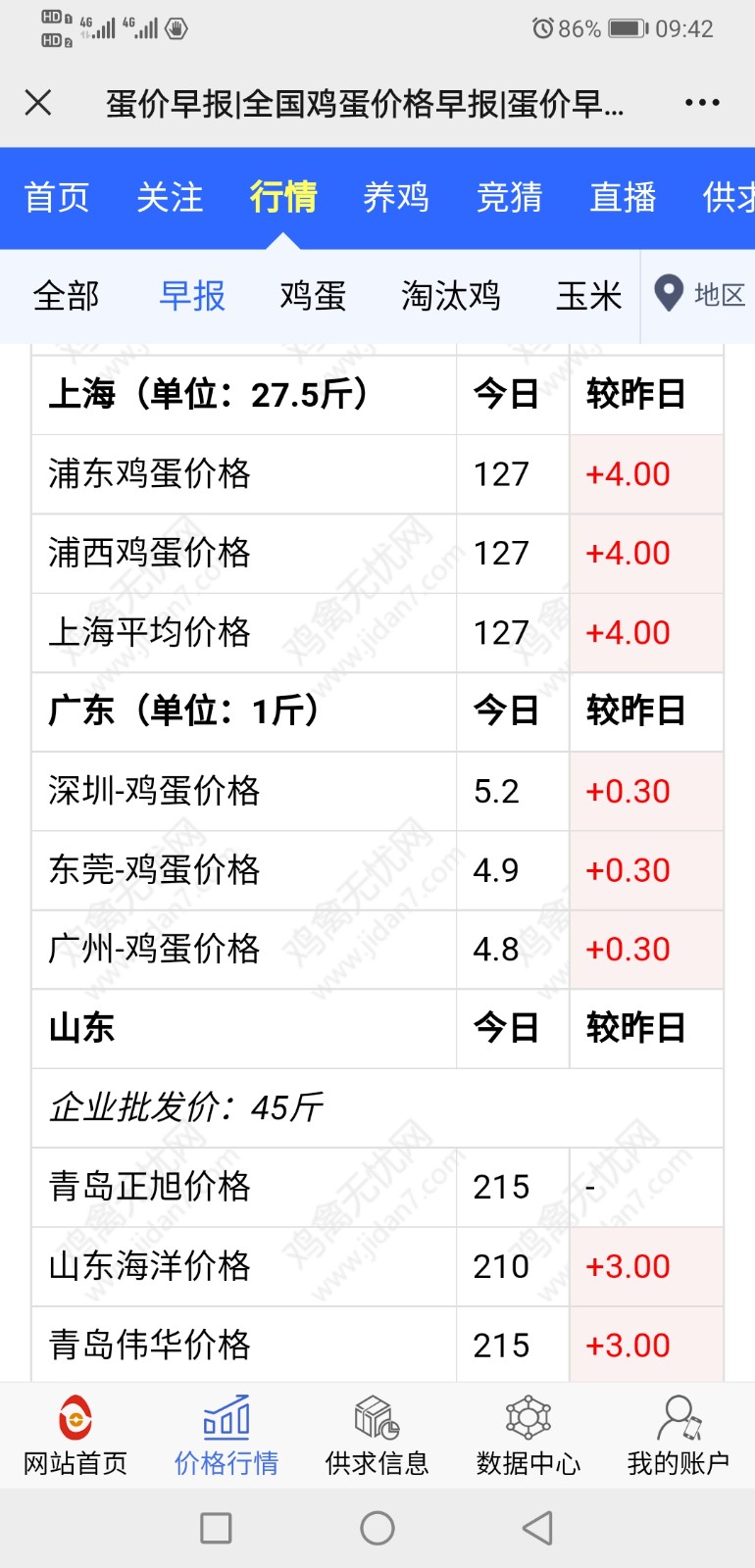Screen dimensions: 755x1568
Task: Select the 养鸡 tab
Action: pos(396,197)
